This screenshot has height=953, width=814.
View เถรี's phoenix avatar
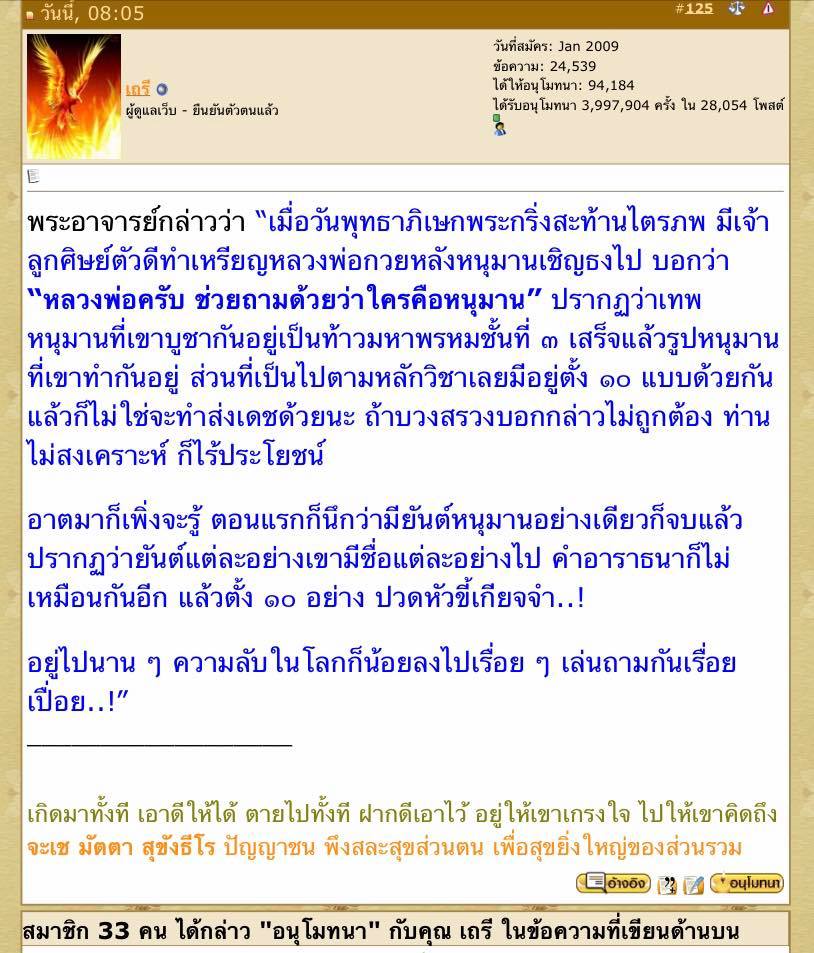73,96
